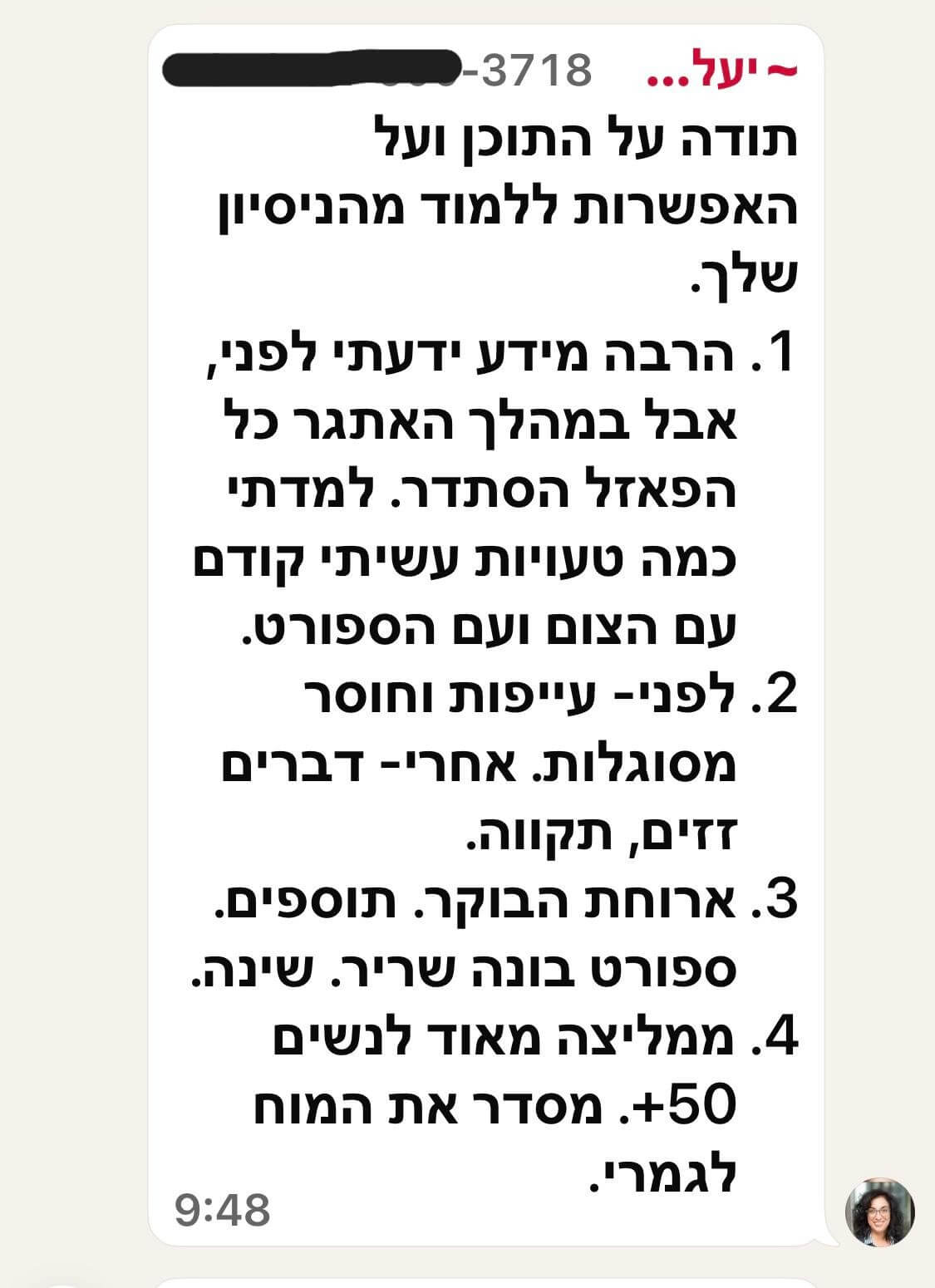Open the sender's profile photo avatar
Image resolution: width=935 pixels, height=1288 pixels.
coord(879,1212)
